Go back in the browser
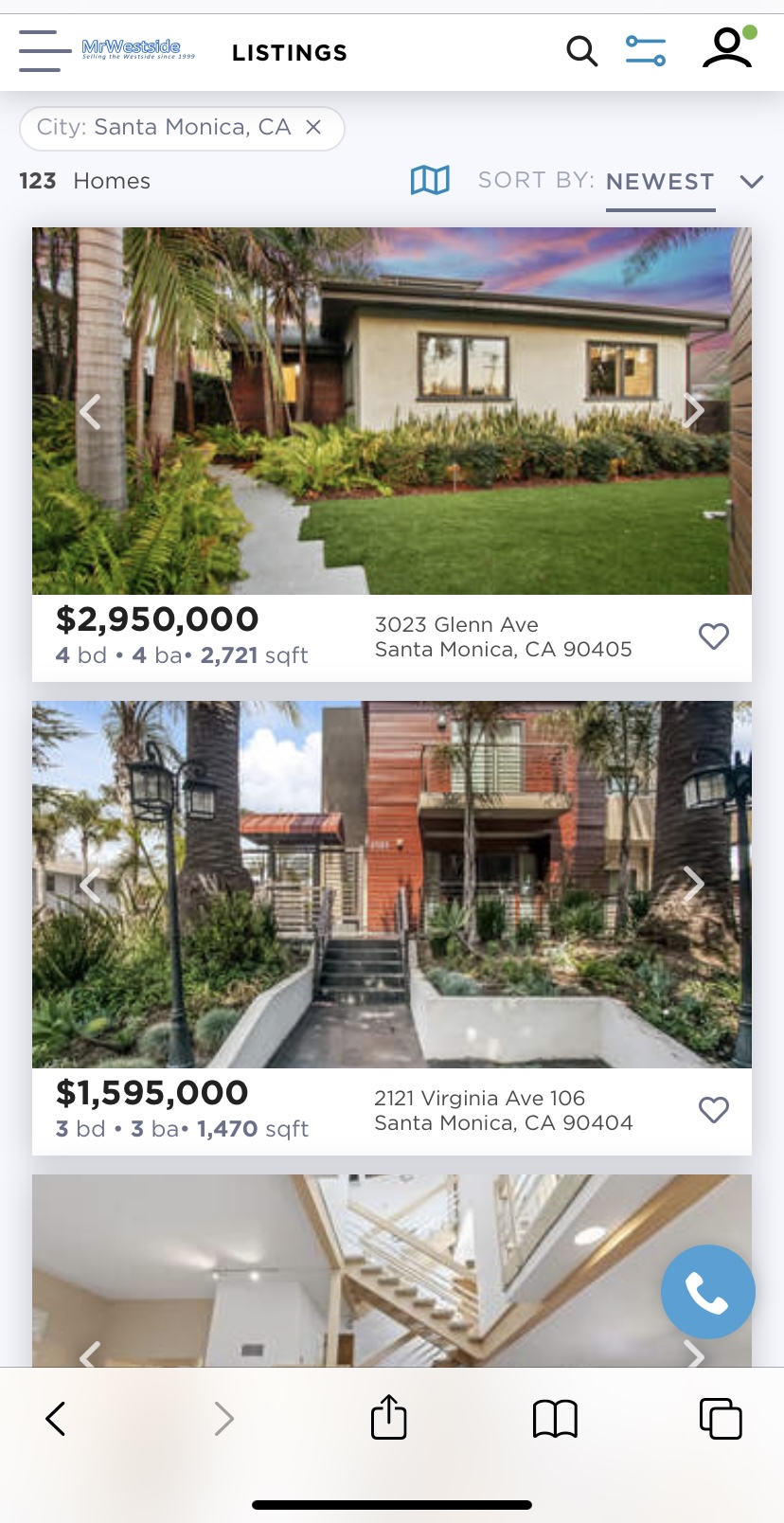This screenshot has width=784, height=1523. coord(56,1419)
